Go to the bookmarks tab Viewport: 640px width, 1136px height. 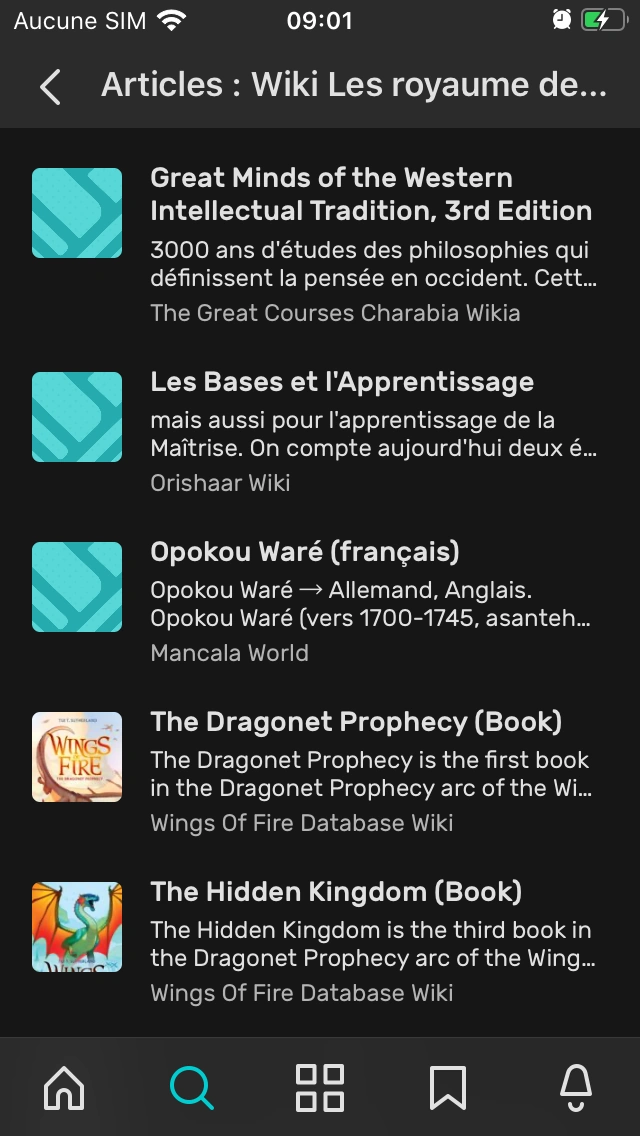tap(447, 1087)
